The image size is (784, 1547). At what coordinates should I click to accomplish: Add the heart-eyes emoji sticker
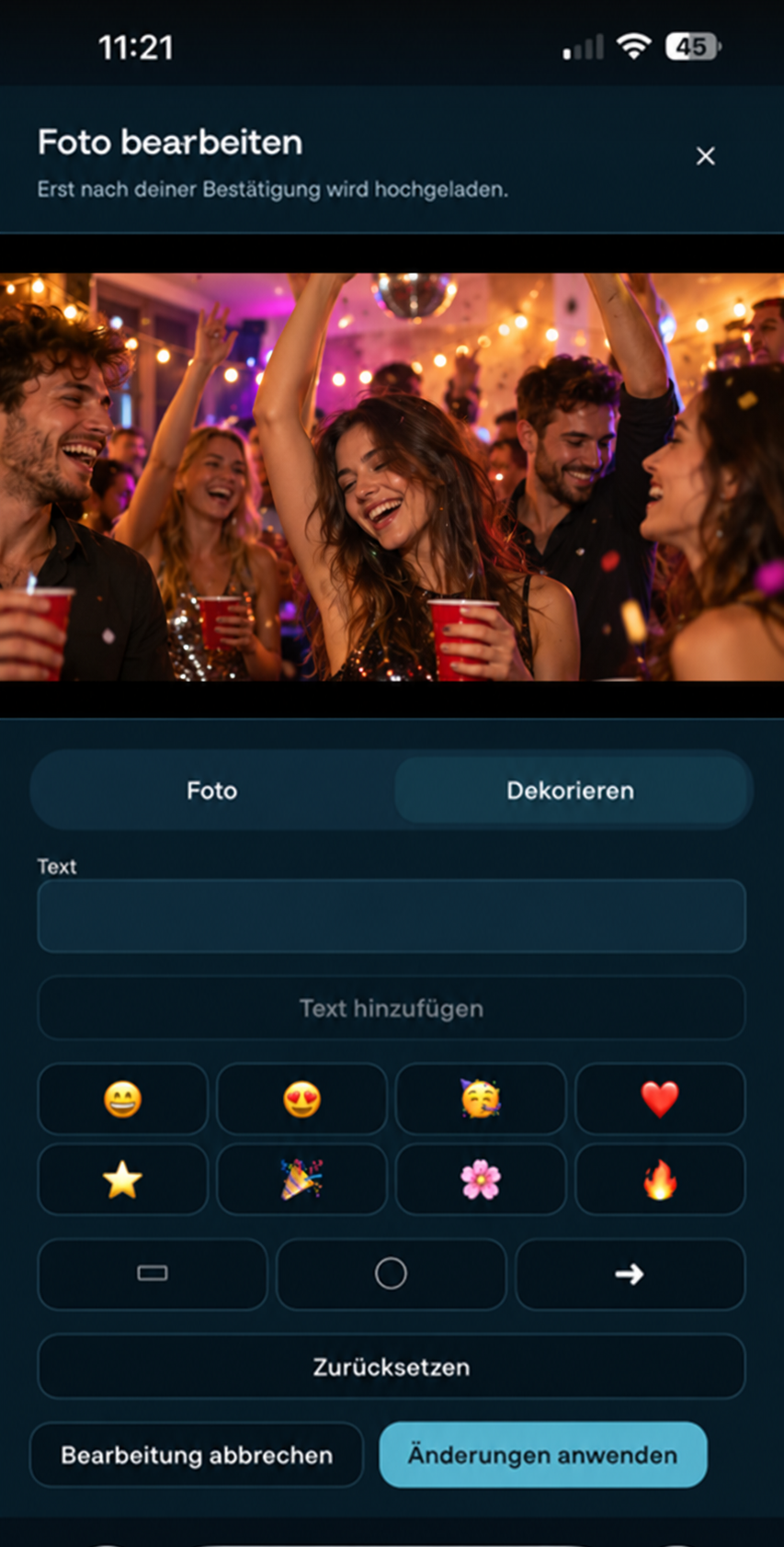click(301, 1099)
